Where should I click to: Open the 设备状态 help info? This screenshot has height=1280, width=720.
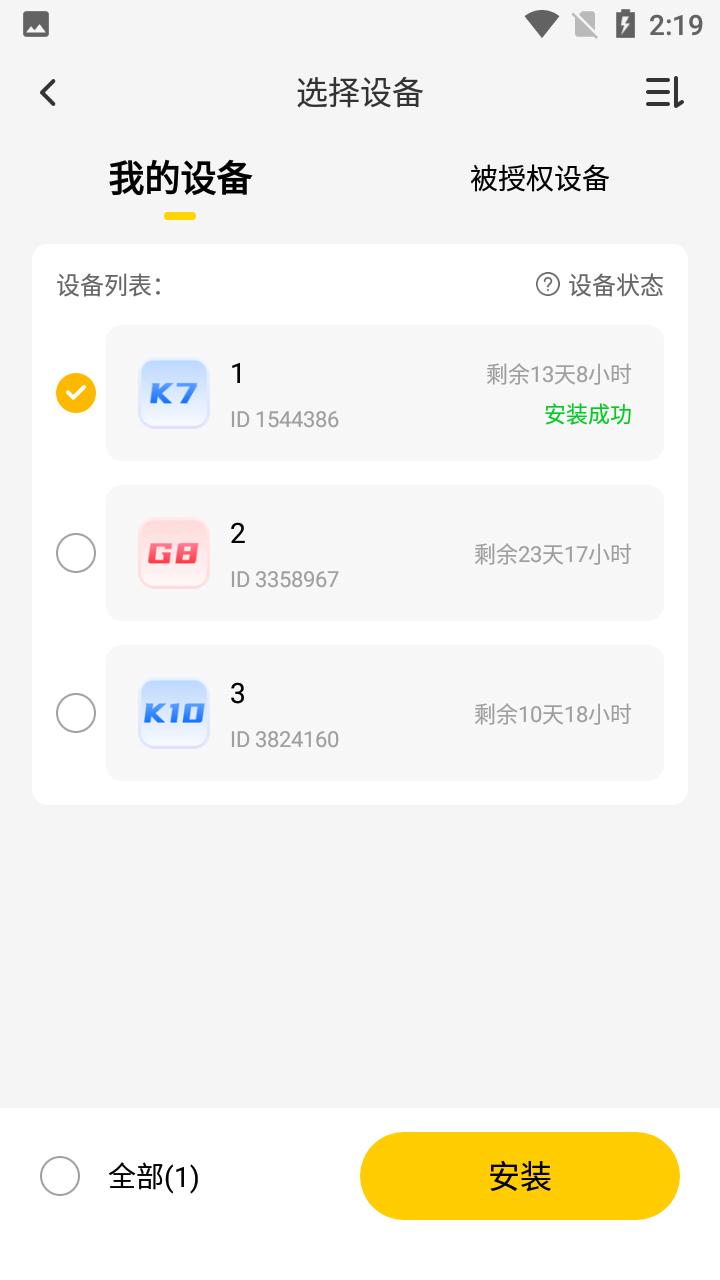pyautogui.click(x=599, y=286)
